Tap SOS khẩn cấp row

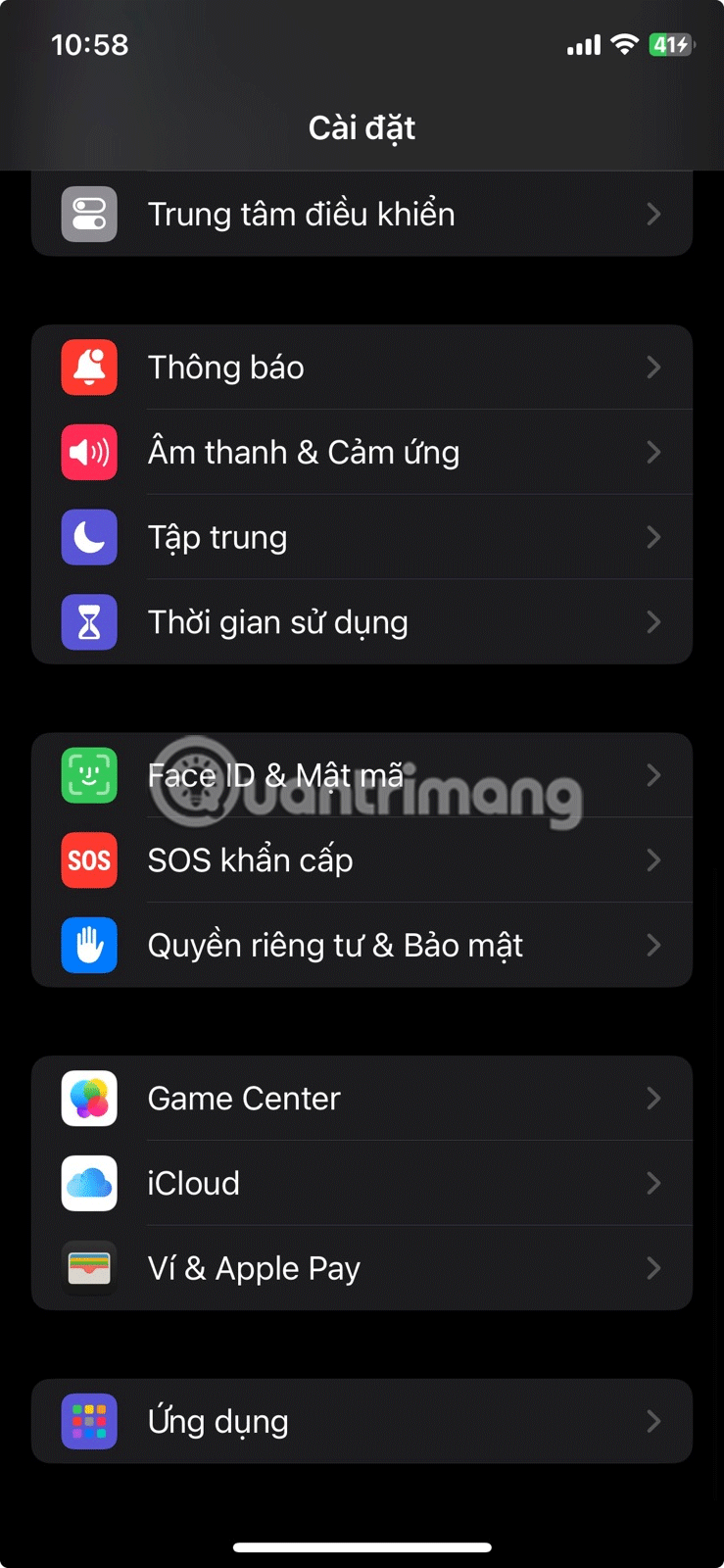pyautogui.click(x=362, y=860)
